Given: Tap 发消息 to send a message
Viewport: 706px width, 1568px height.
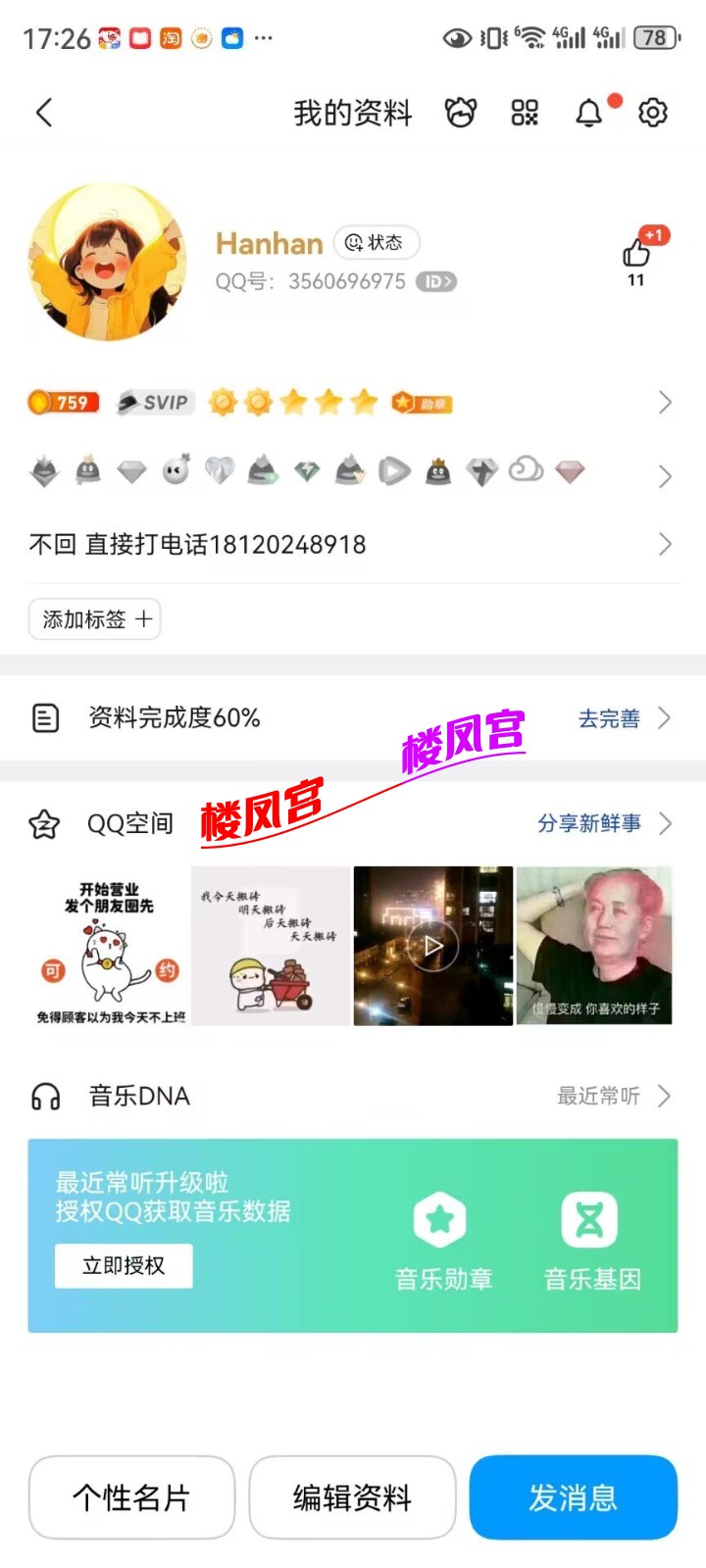Looking at the screenshot, I should pyautogui.click(x=573, y=1497).
